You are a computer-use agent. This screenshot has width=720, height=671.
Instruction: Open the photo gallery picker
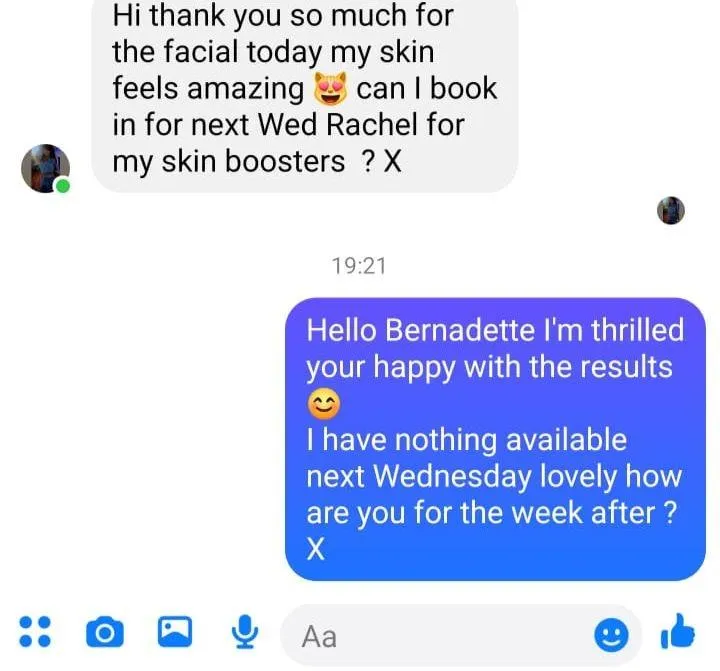point(174,631)
